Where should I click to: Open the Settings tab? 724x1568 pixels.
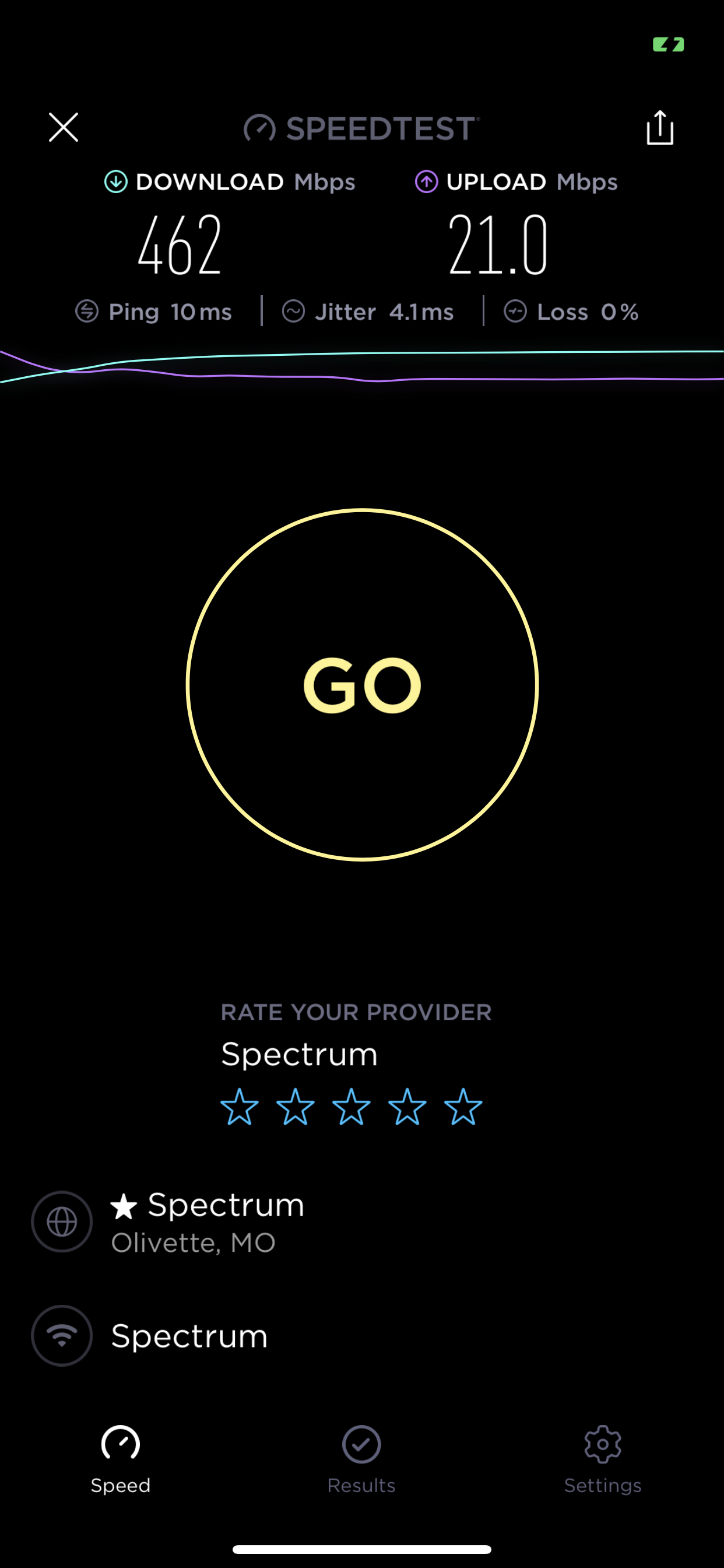click(602, 1459)
